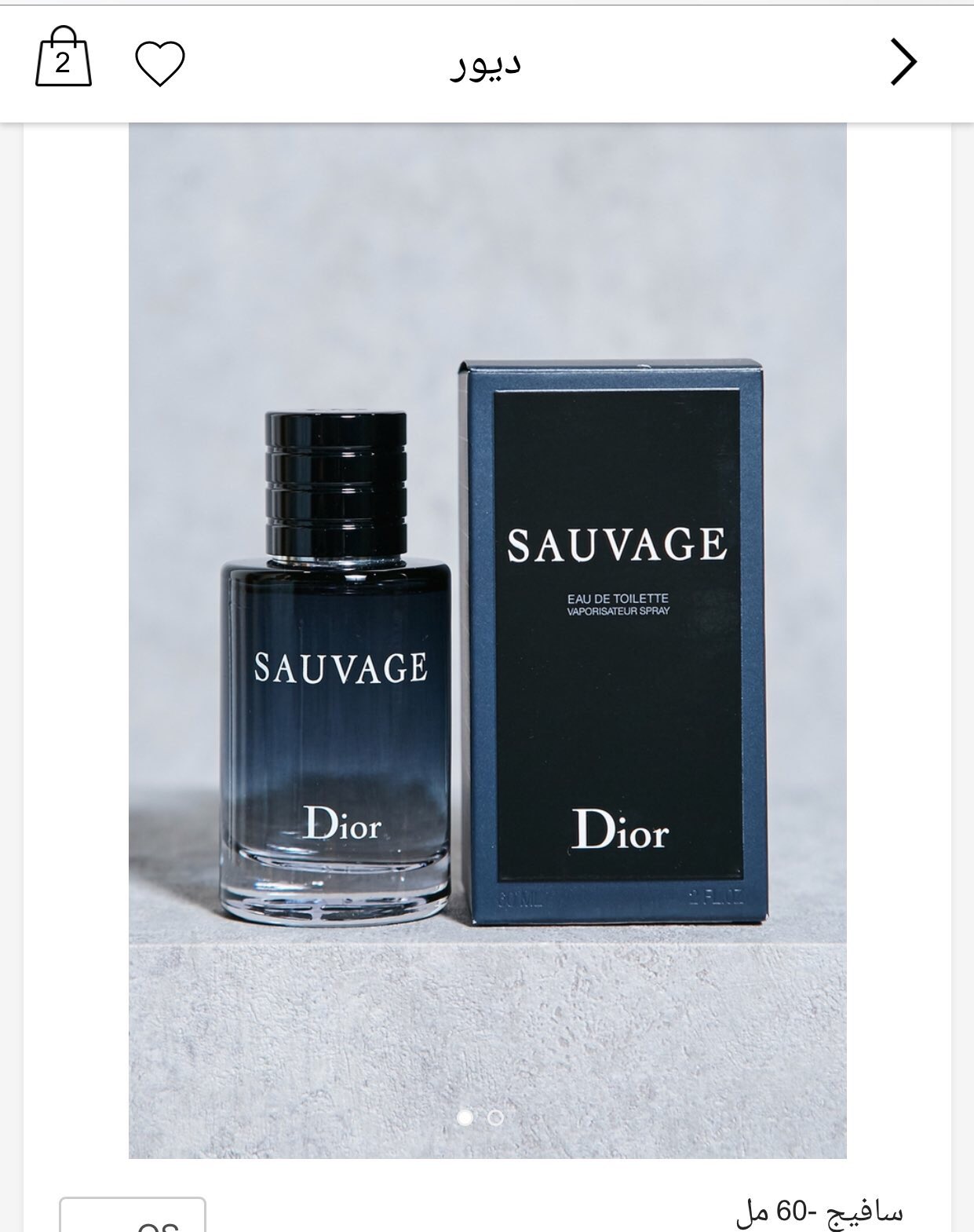Screen dimensions: 974x1232
Task: Go back using the top-right arrow
Action: tap(903, 62)
